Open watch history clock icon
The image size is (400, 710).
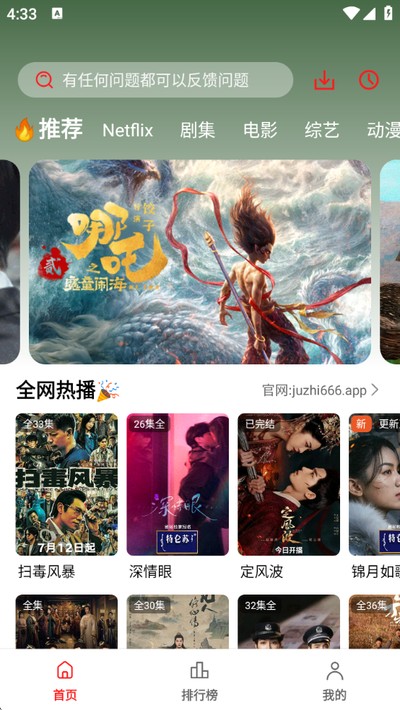coord(369,80)
